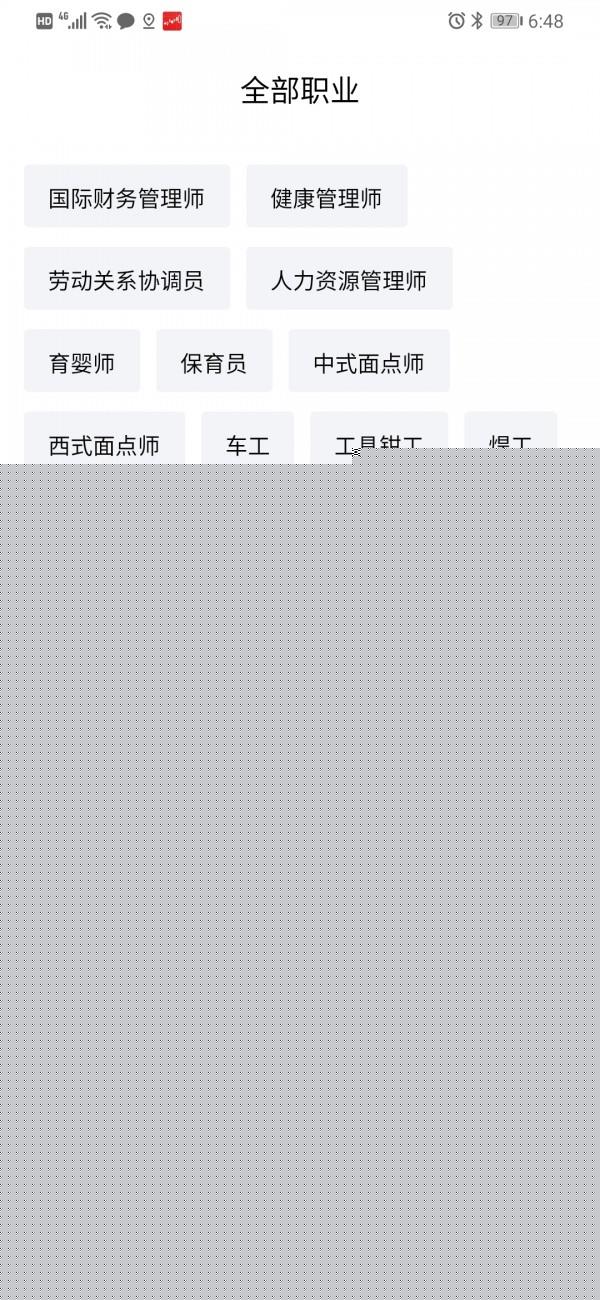Choose the 育婴师 chip

pyautogui.click(x=82, y=361)
